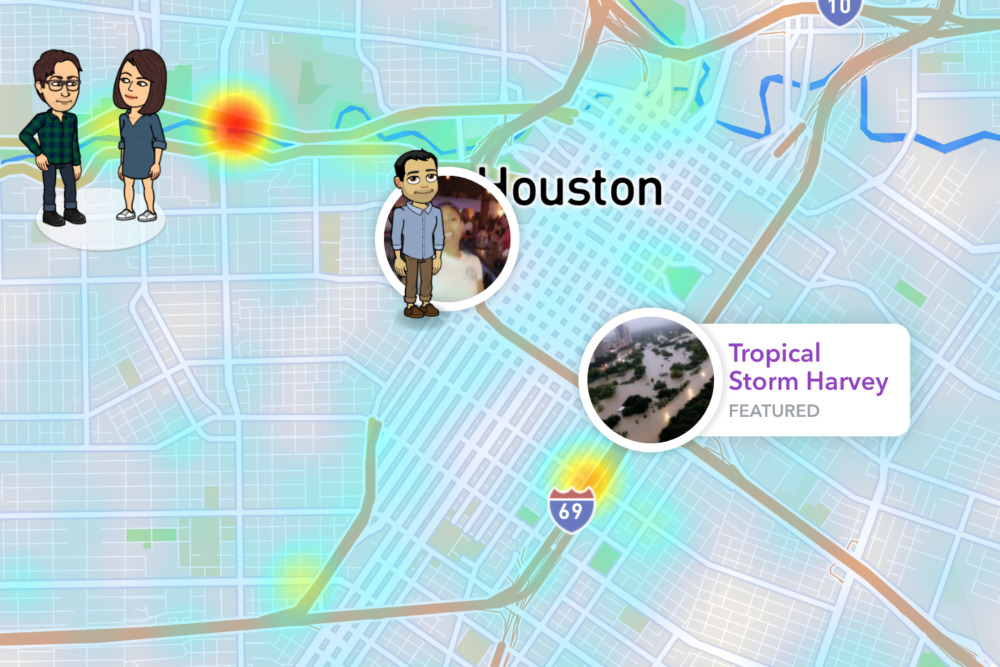Screen dimensions: 1000x667
Task: Select the two friends' Bitmoji pair
Action: (97, 138)
